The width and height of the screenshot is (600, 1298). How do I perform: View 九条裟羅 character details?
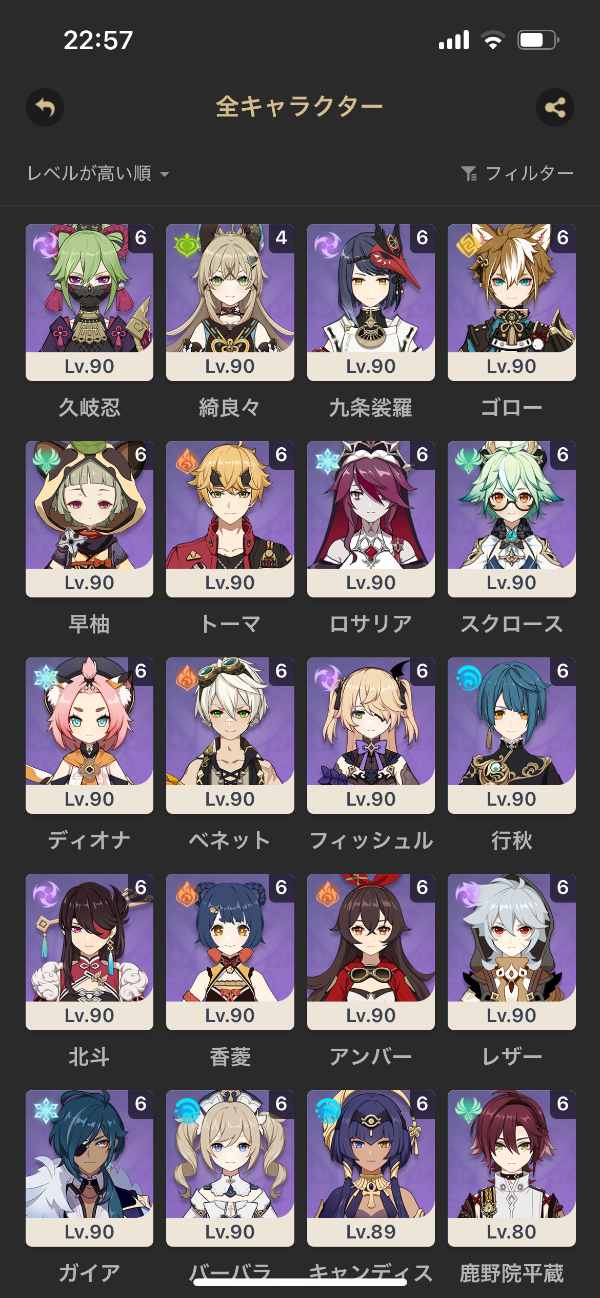tap(371, 302)
